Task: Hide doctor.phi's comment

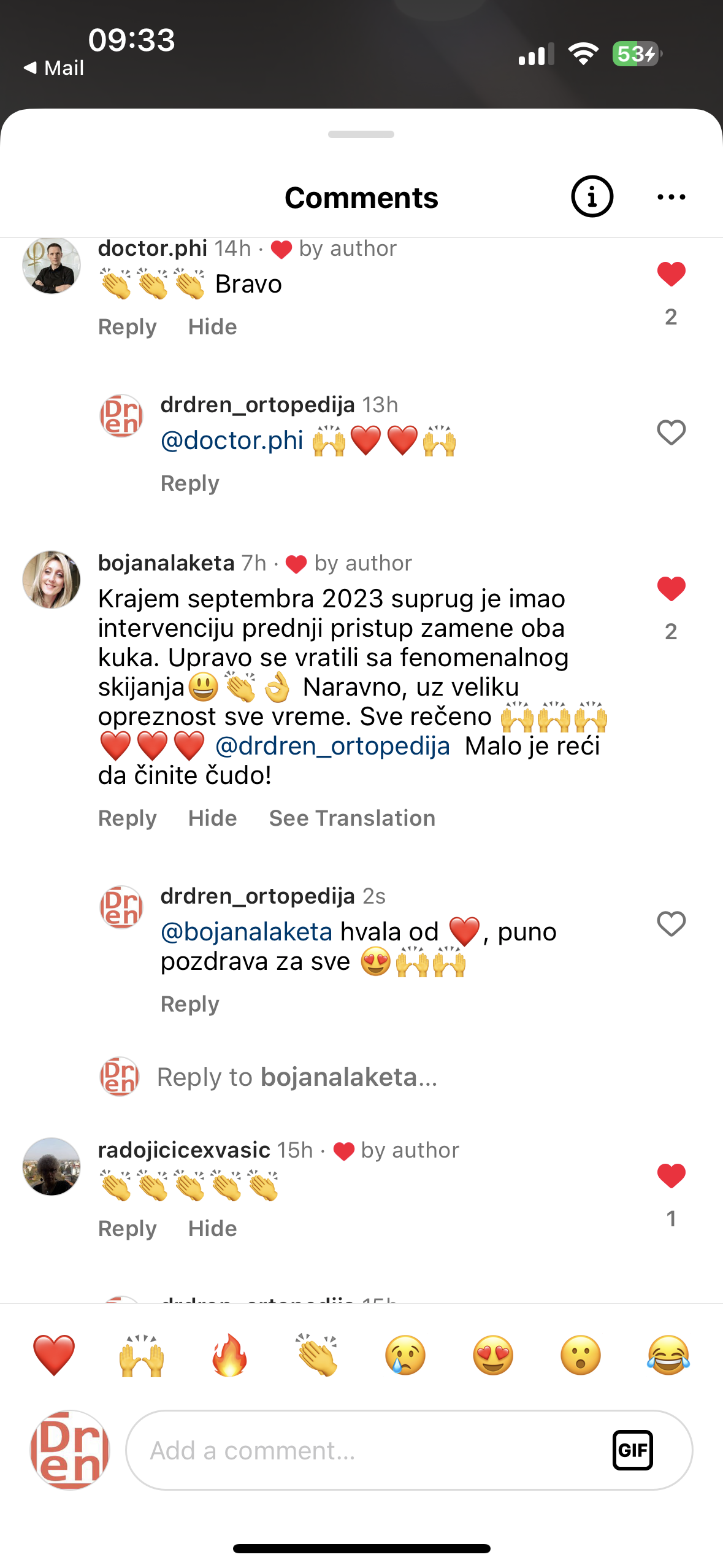Action: click(212, 327)
